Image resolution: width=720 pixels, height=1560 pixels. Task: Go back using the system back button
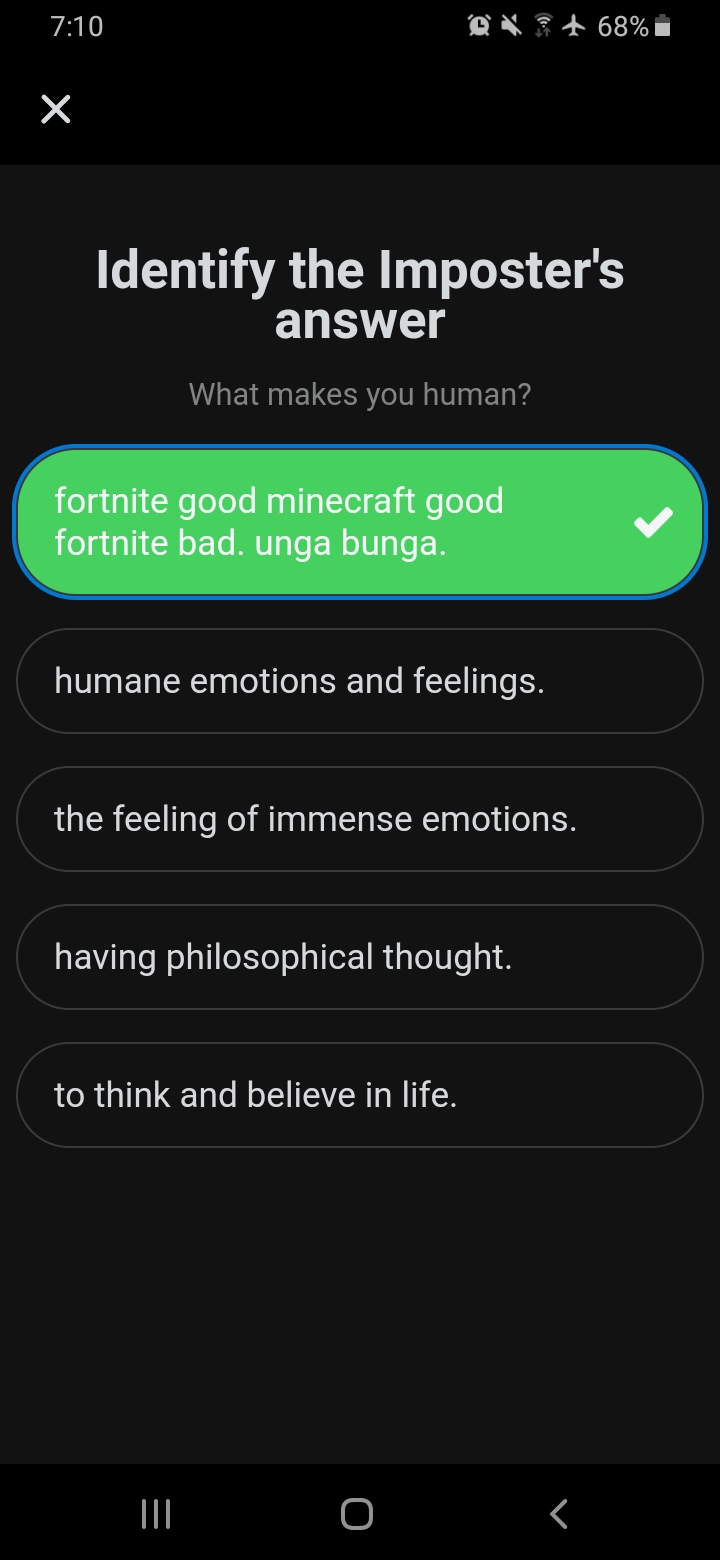559,1513
